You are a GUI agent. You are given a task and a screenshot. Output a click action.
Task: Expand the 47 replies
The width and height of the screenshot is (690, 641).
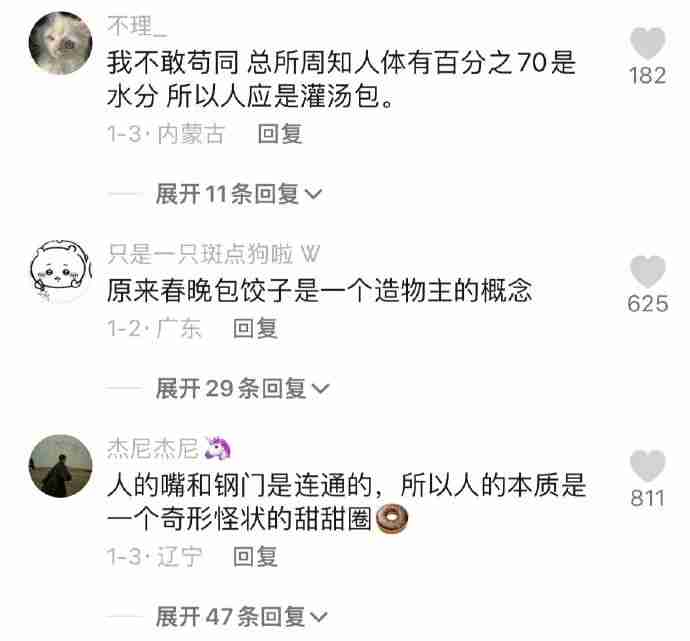(241, 616)
